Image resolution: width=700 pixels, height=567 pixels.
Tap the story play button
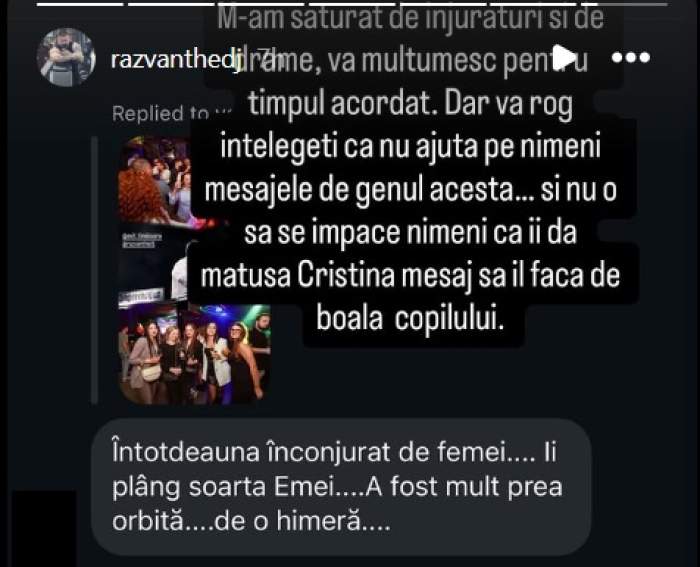(x=566, y=57)
